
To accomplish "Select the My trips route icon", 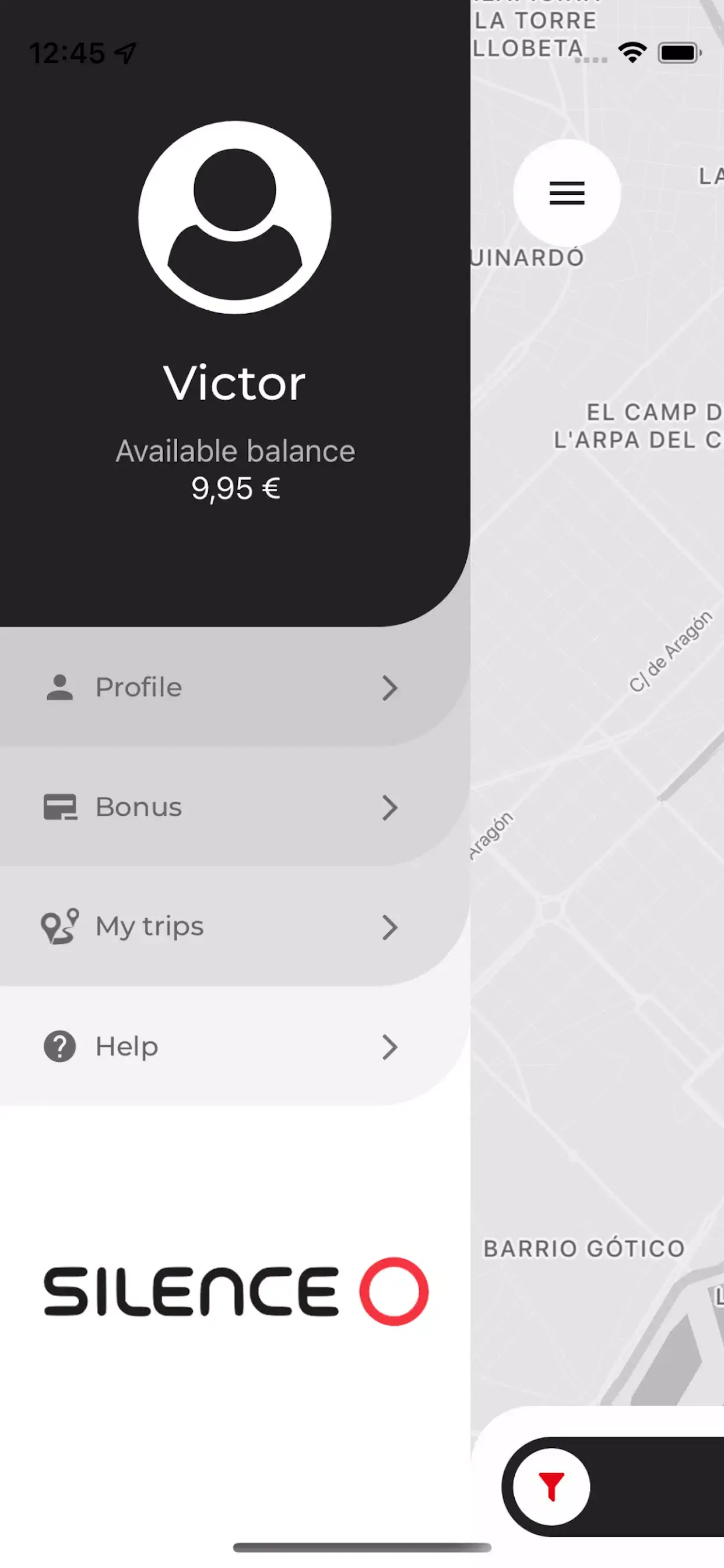I will pos(59,925).
